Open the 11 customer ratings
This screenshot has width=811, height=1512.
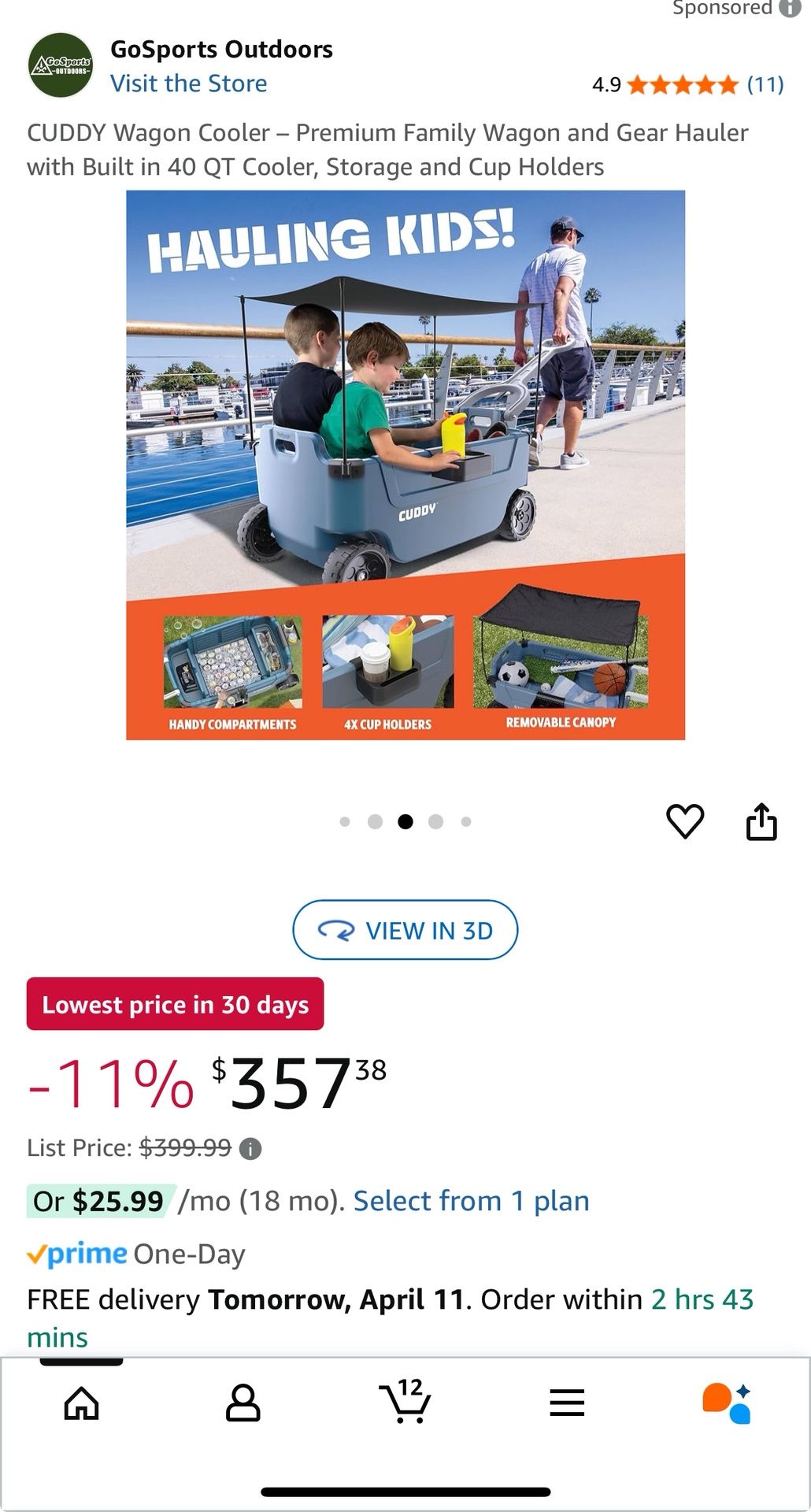pos(765,84)
